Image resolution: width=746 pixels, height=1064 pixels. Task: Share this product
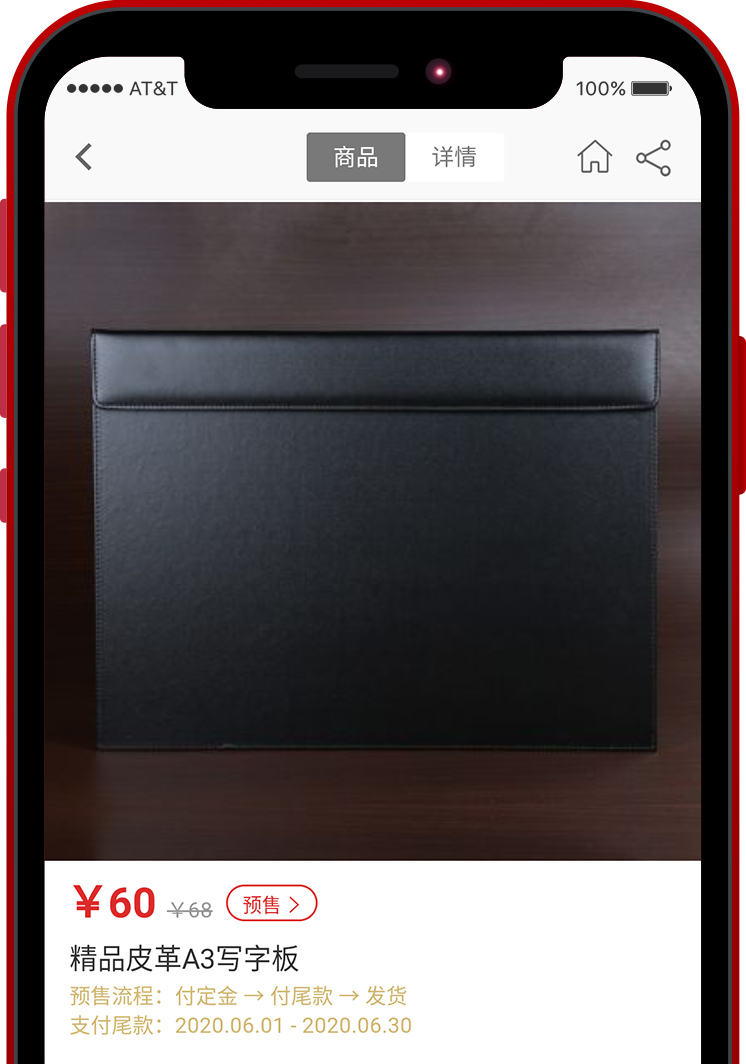point(653,158)
